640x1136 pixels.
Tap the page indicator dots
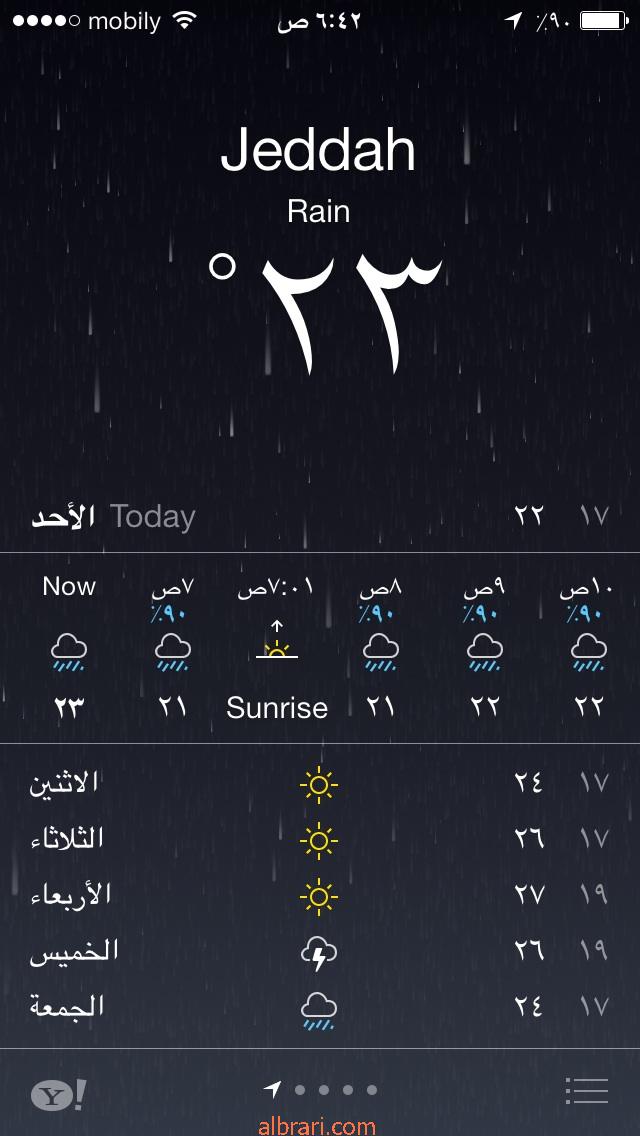point(320,1089)
